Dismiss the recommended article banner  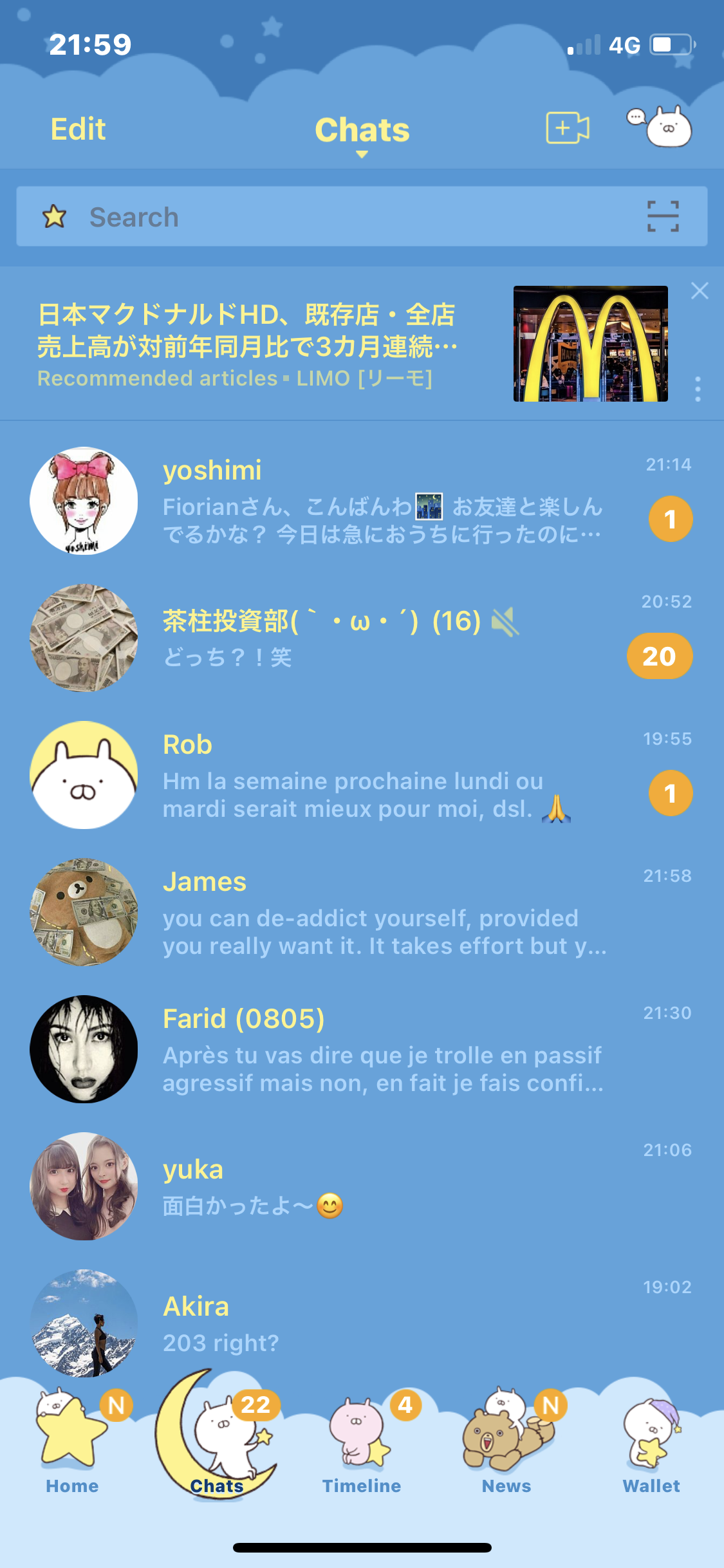(700, 291)
